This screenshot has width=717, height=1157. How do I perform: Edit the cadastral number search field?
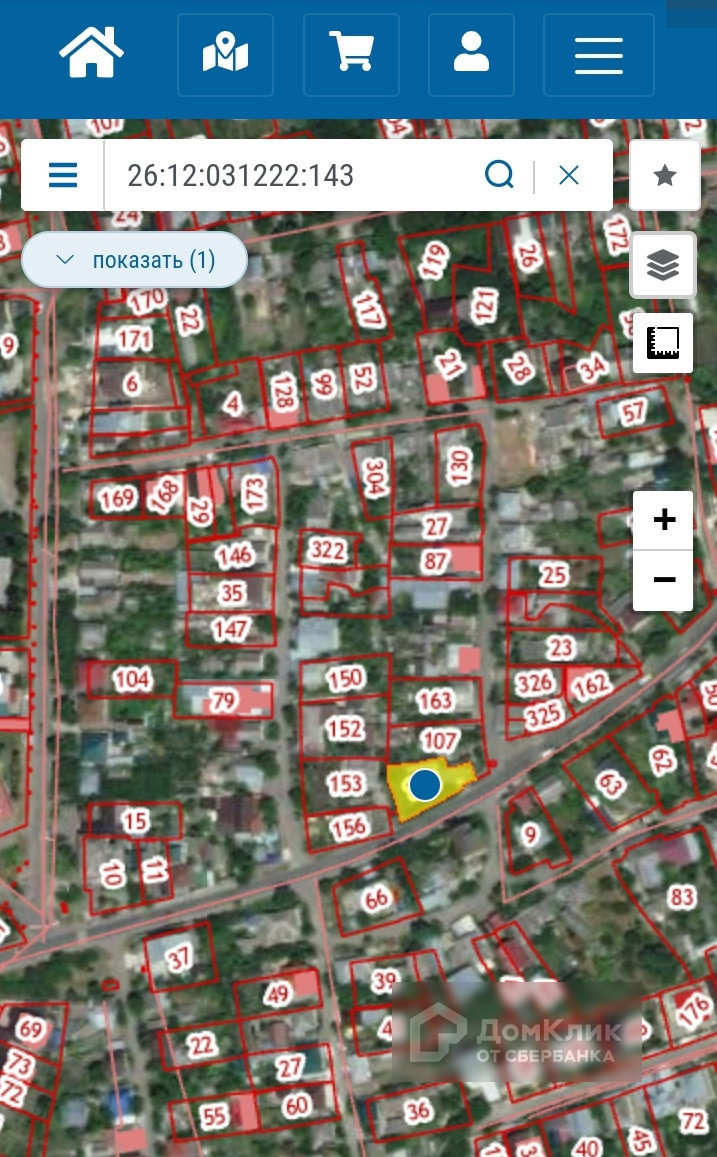(290, 176)
